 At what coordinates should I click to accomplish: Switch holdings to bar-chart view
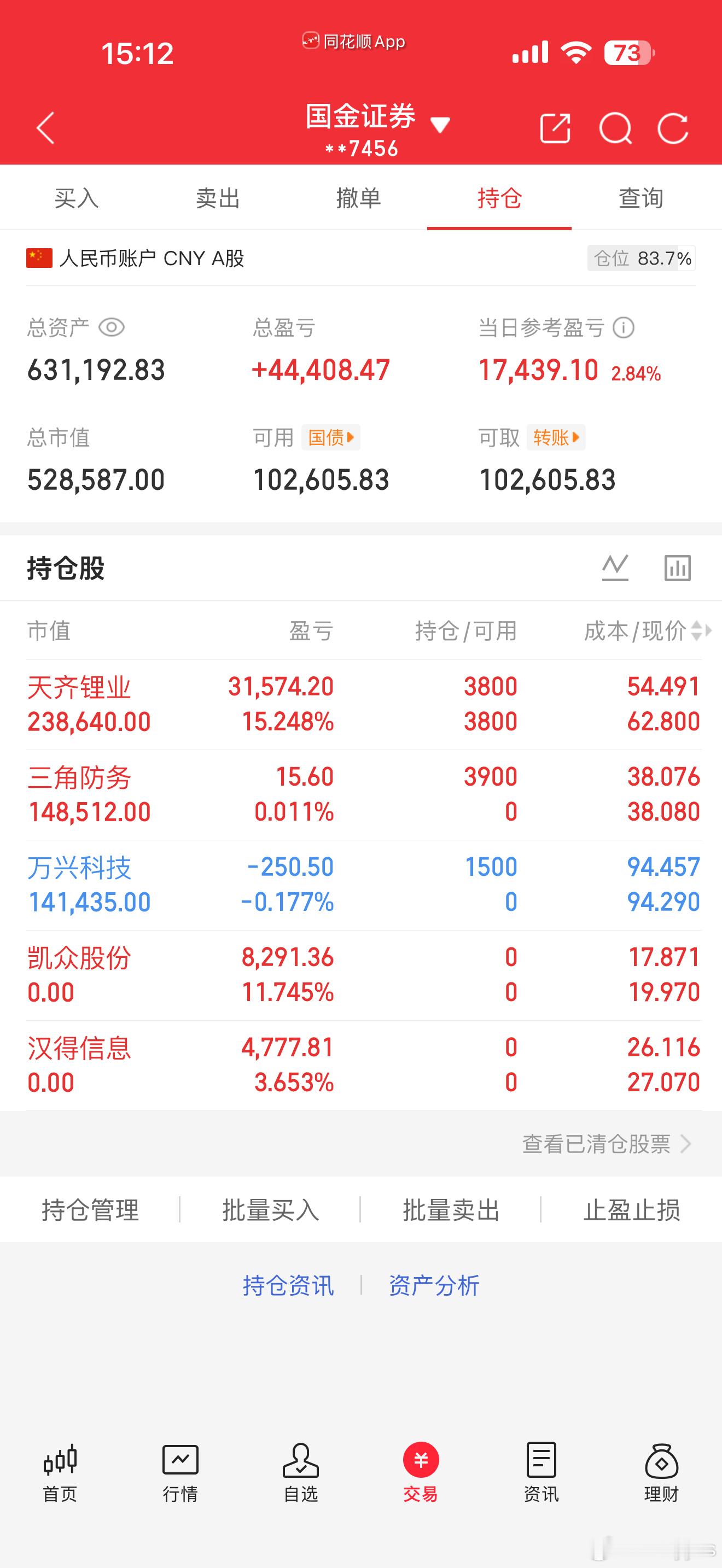click(x=677, y=567)
